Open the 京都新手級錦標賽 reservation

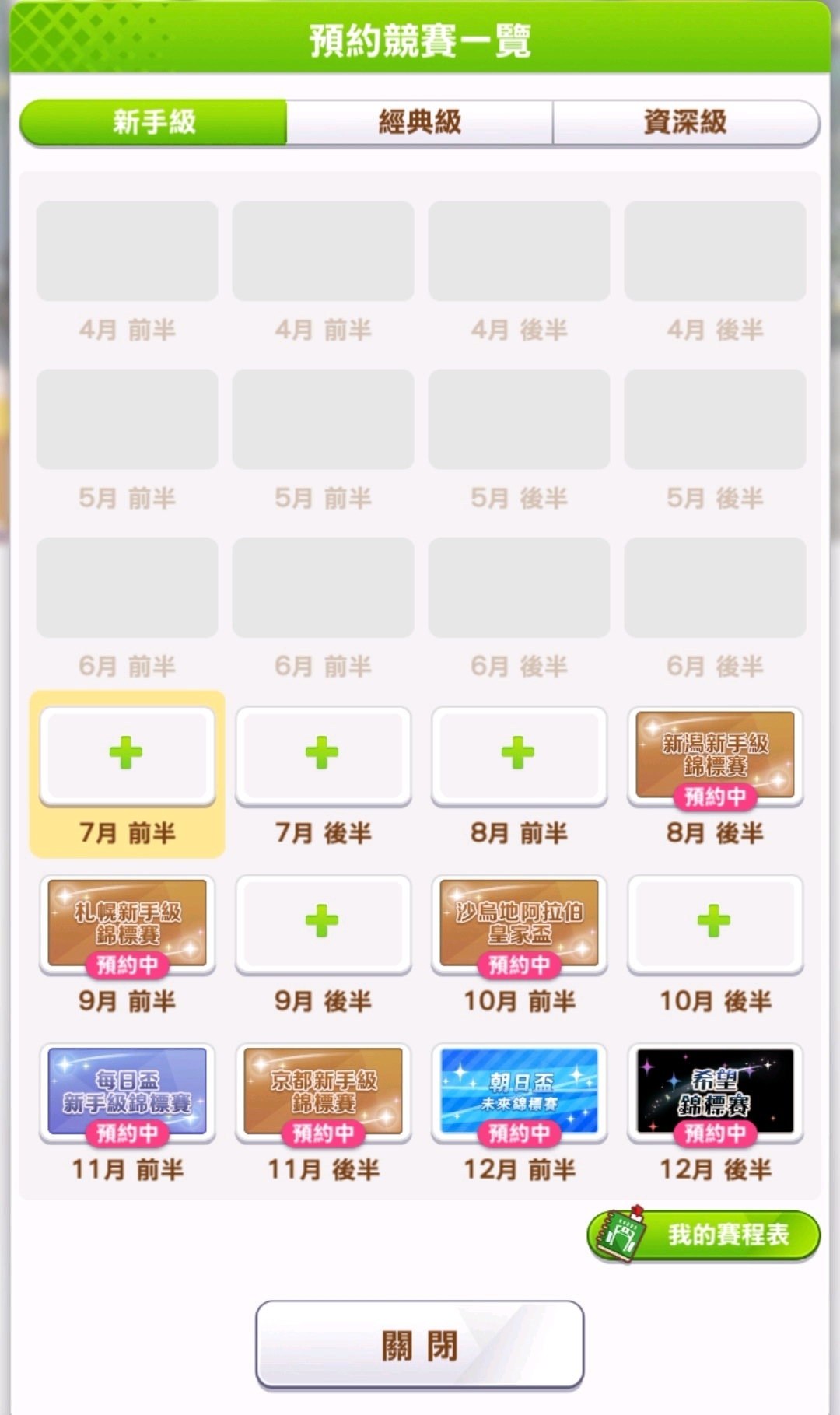pos(323,1092)
